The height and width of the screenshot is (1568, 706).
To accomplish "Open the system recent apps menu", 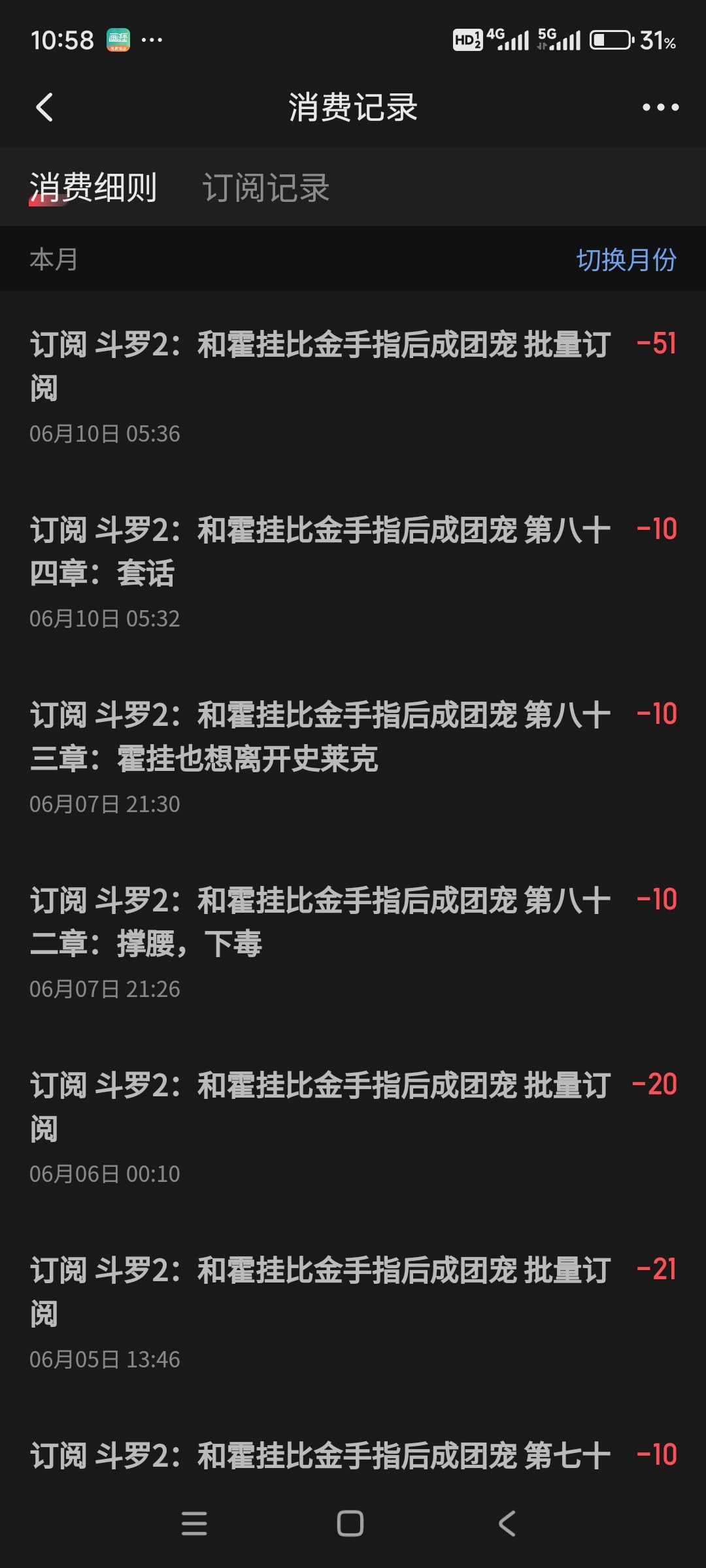I will tap(194, 1524).
